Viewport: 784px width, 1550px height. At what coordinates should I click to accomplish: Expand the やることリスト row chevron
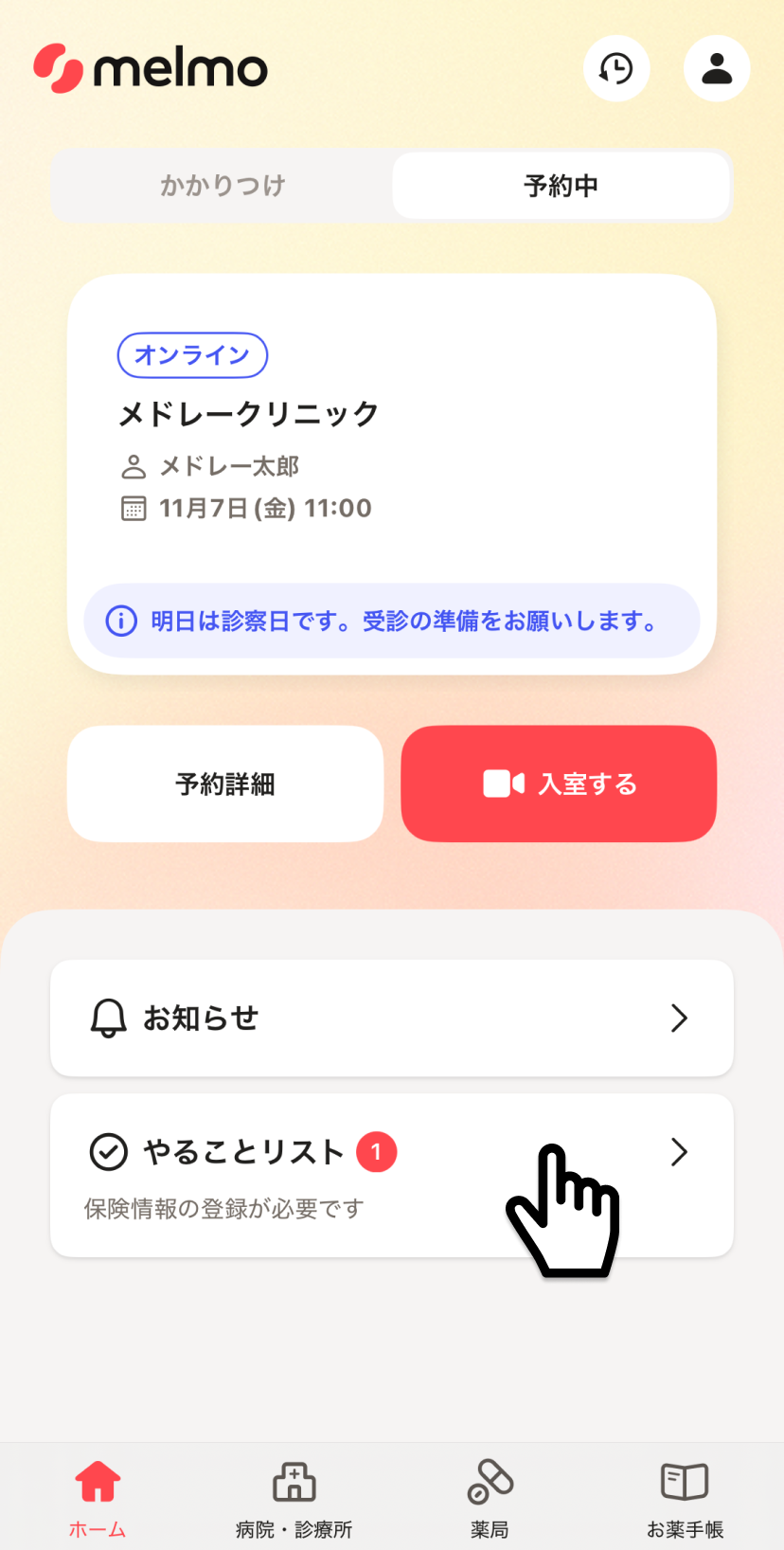click(678, 1152)
